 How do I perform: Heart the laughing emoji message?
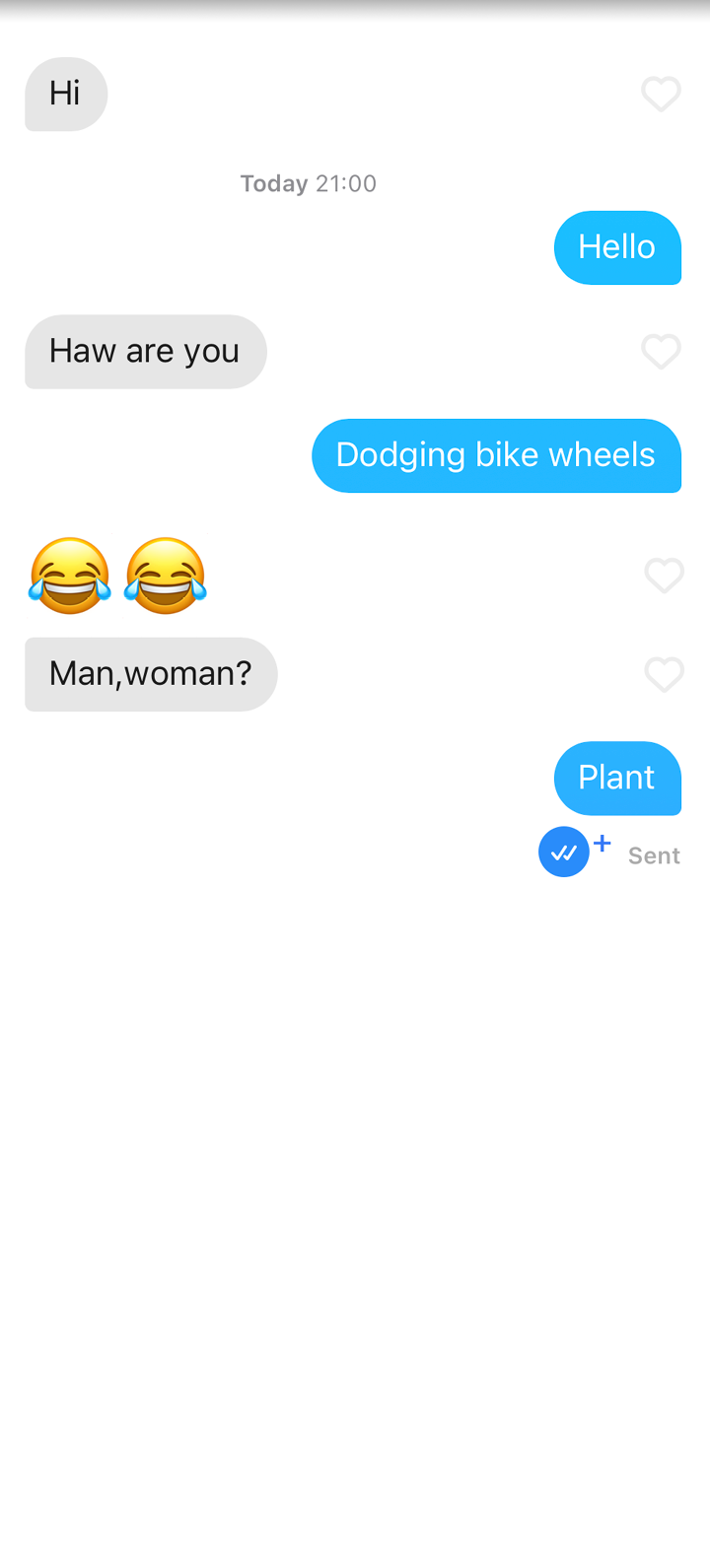pos(664,576)
